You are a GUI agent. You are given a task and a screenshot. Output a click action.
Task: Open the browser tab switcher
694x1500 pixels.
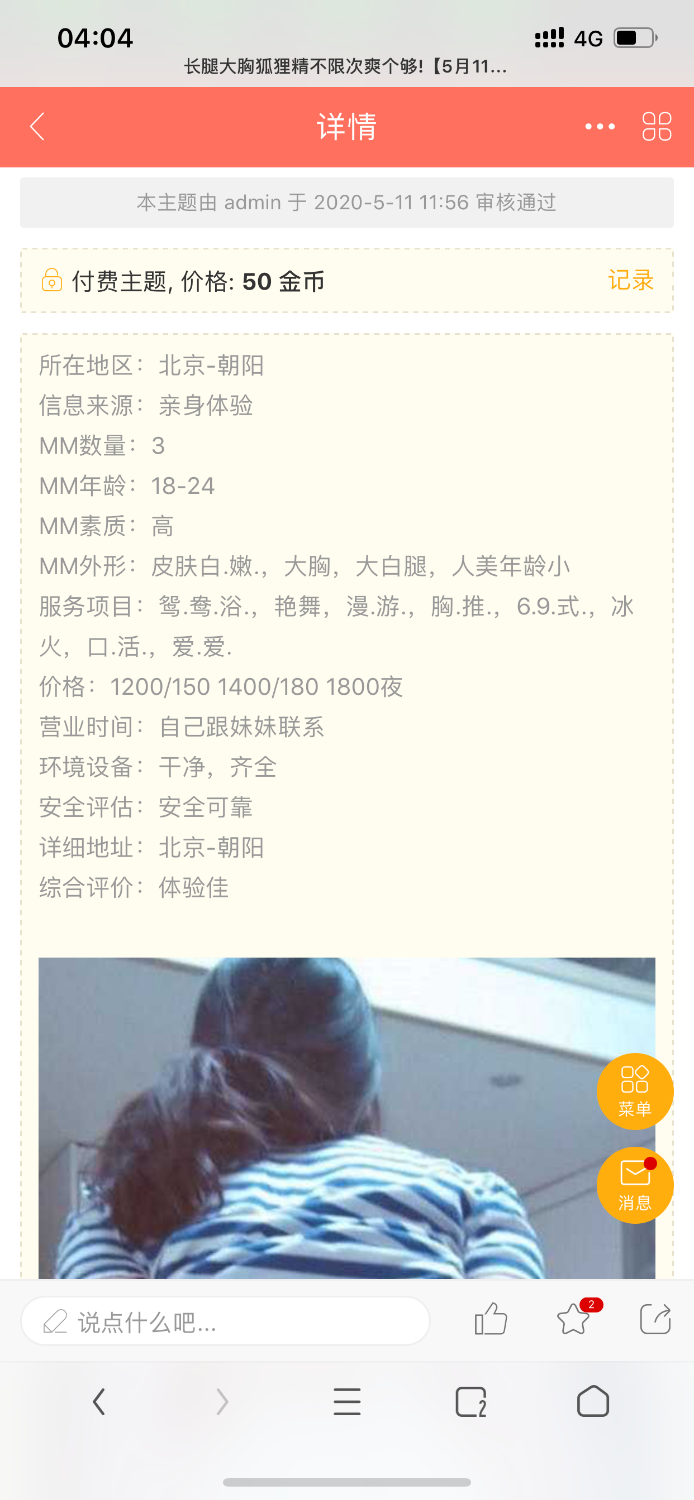tap(470, 1402)
